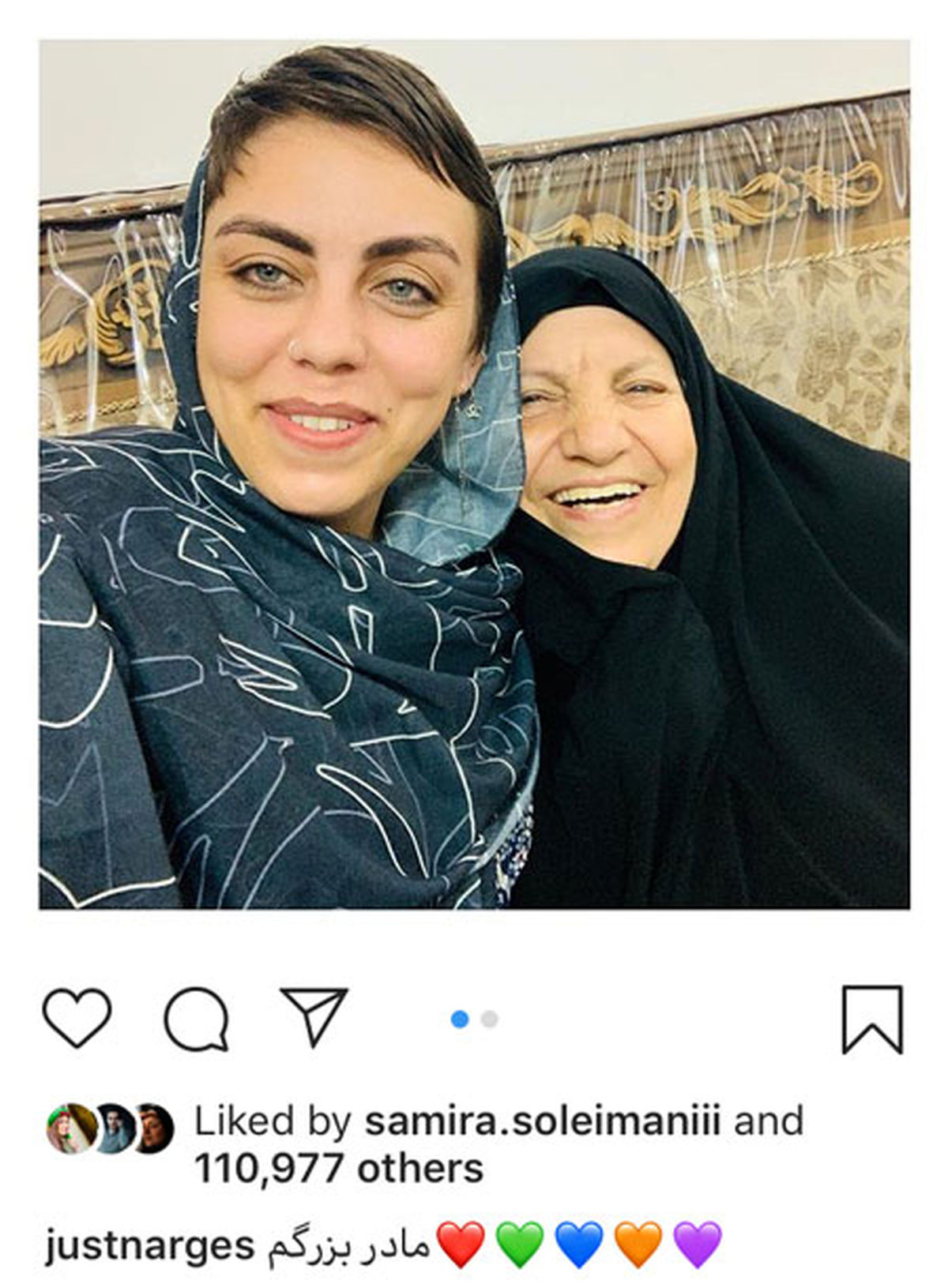
Task: Open comments with the speech bubble icon
Action: coord(197,1019)
